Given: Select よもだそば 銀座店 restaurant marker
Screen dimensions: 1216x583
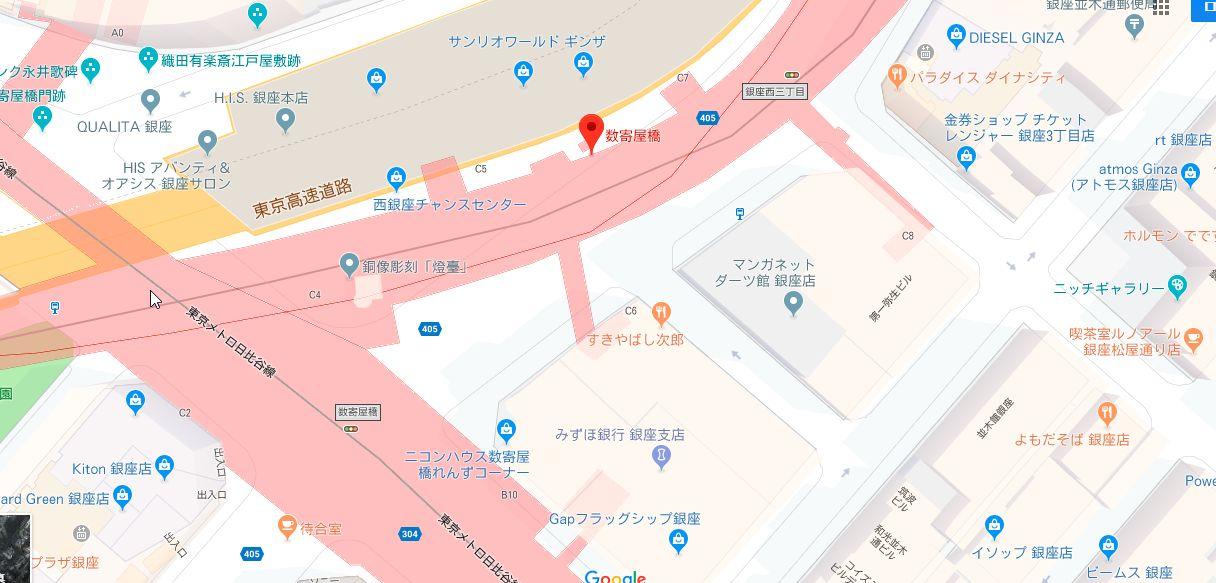Looking at the screenshot, I should [x=1107, y=413].
